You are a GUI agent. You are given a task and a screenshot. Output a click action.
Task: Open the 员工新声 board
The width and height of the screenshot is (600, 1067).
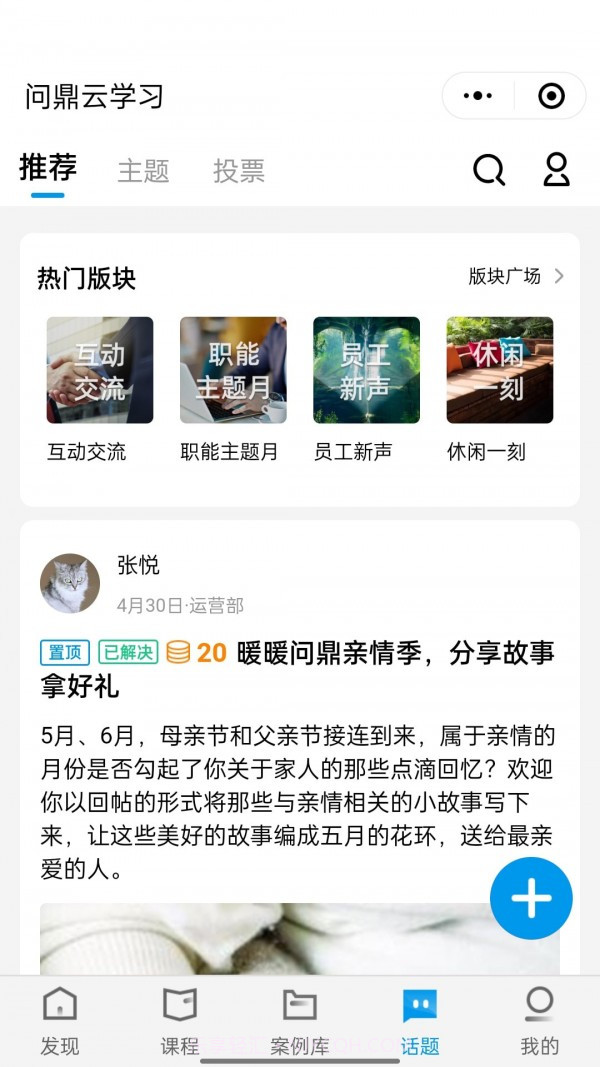point(366,370)
